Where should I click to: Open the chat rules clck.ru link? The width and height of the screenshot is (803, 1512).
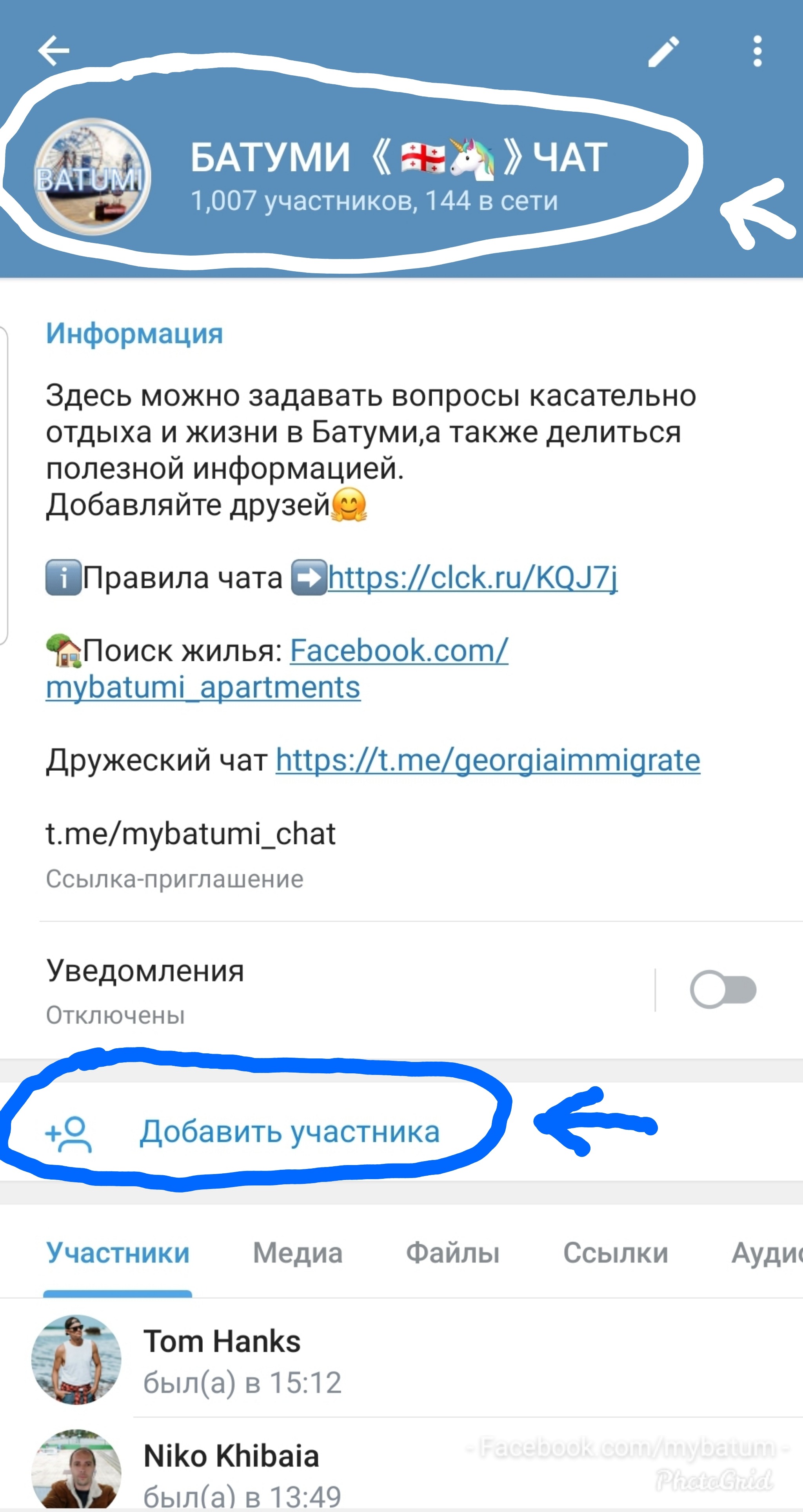[x=472, y=577]
